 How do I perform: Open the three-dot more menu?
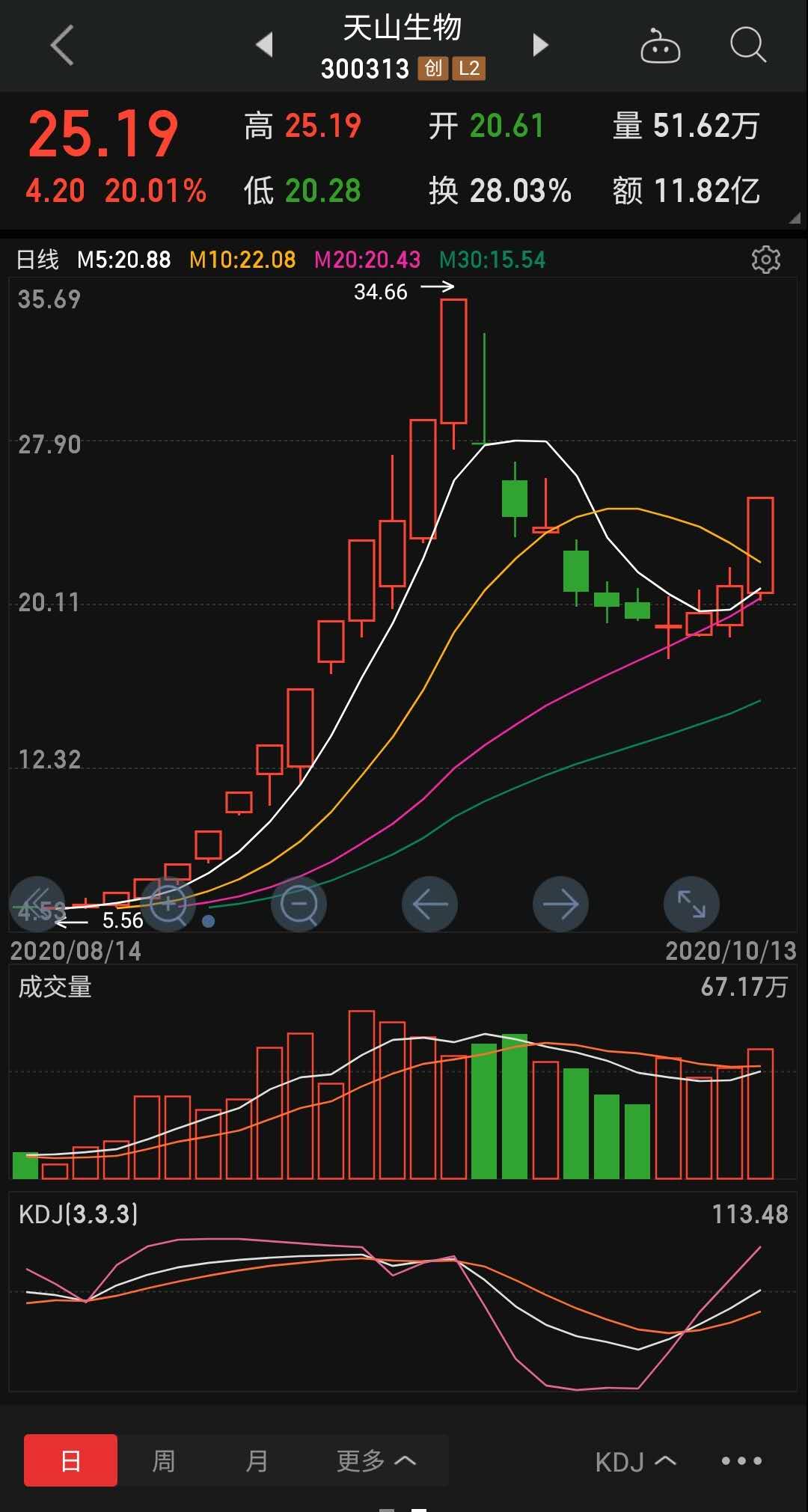pyautogui.click(x=741, y=1460)
